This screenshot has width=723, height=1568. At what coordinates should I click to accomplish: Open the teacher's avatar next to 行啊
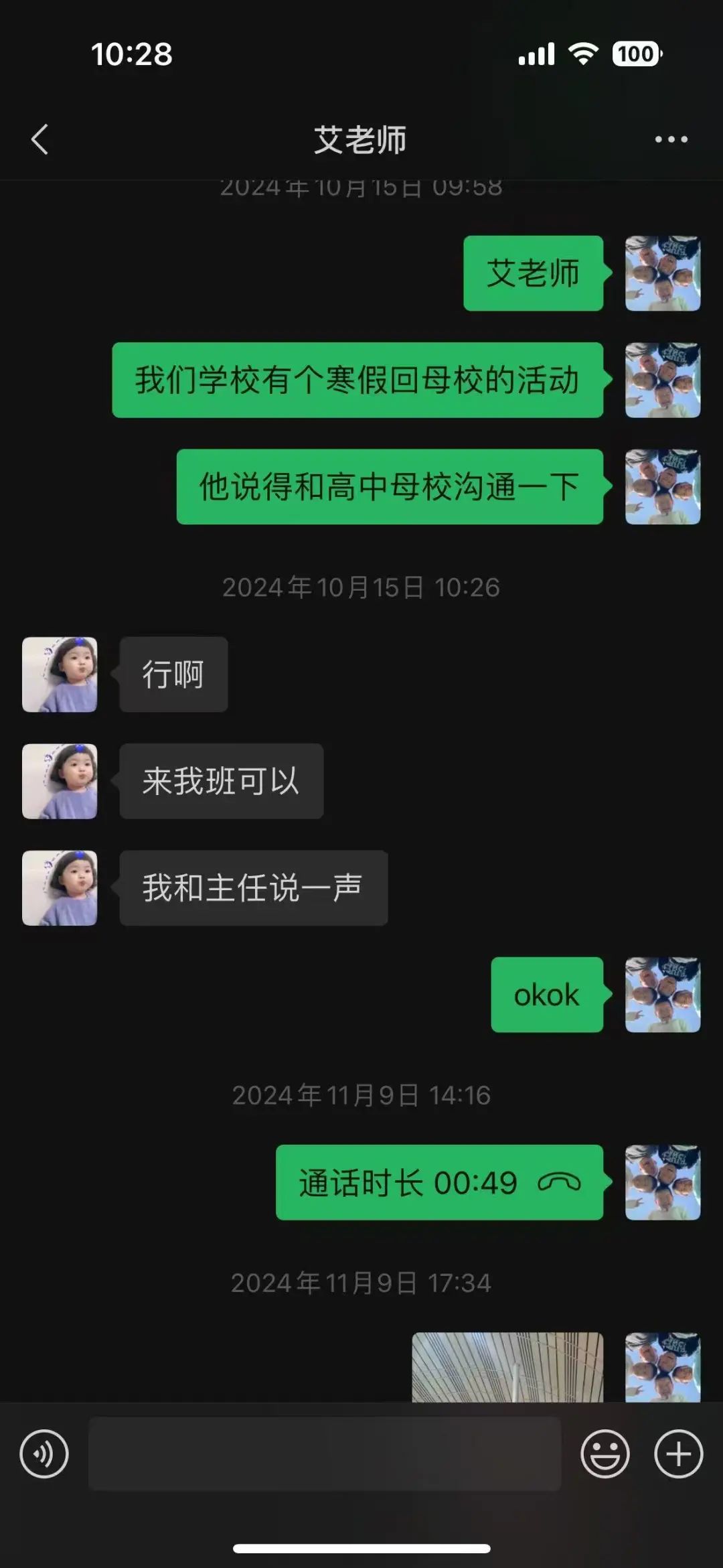60,674
